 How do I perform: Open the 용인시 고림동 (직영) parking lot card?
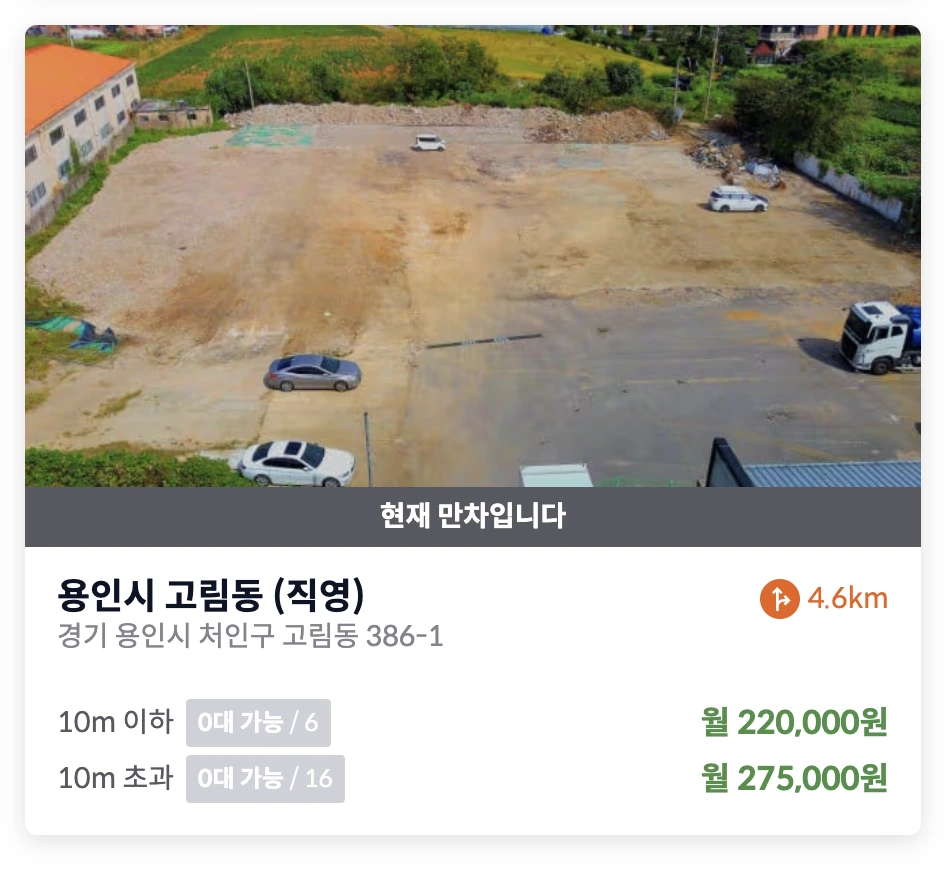coord(211,597)
